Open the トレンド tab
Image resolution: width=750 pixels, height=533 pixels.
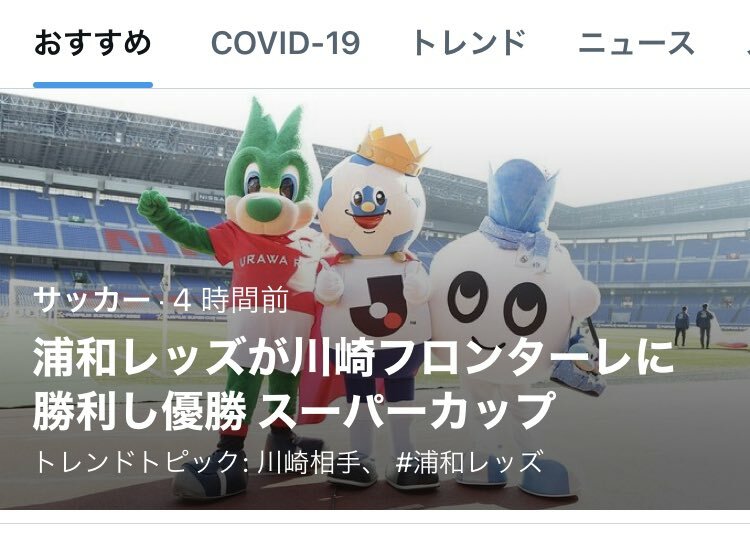pyautogui.click(x=468, y=44)
